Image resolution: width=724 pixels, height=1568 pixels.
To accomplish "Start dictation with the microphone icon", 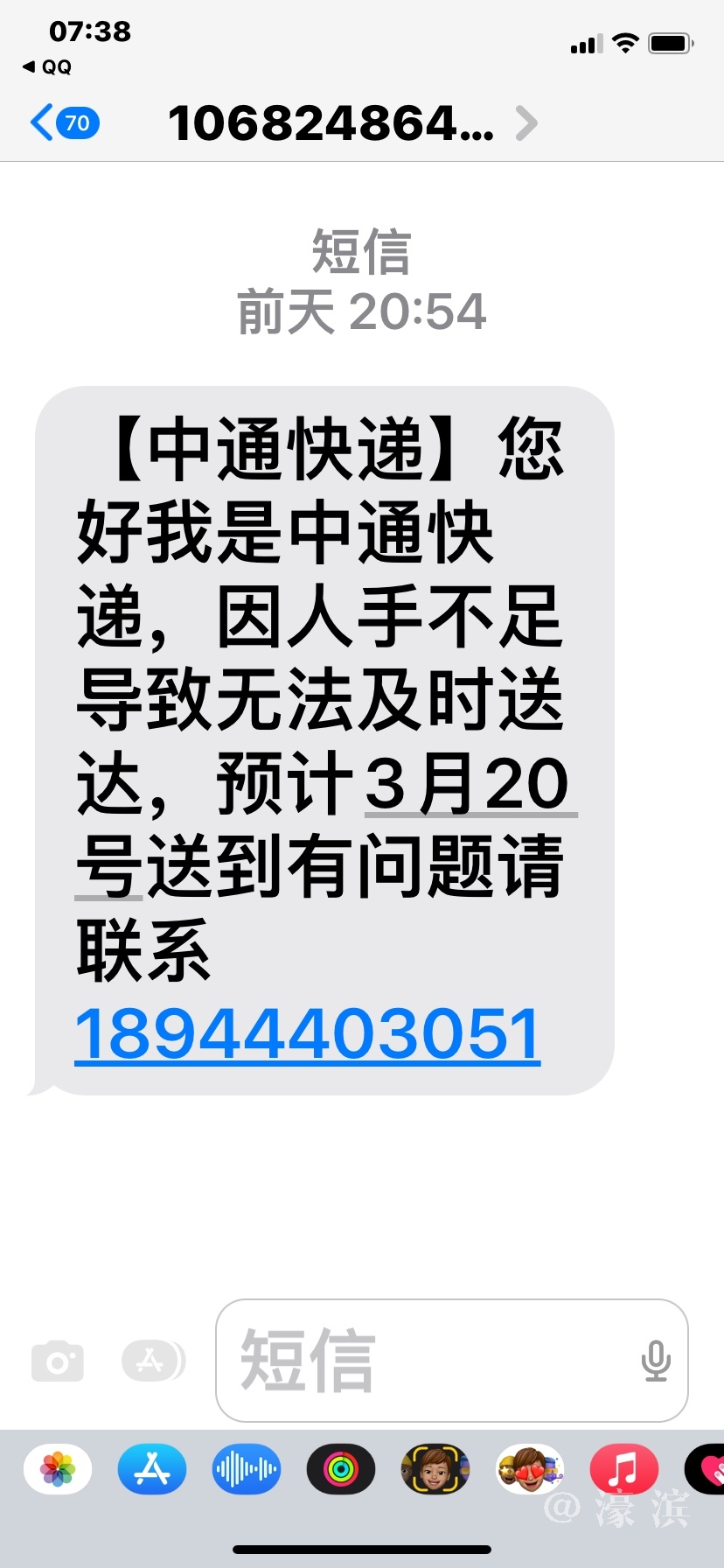I will pos(656,1361).
